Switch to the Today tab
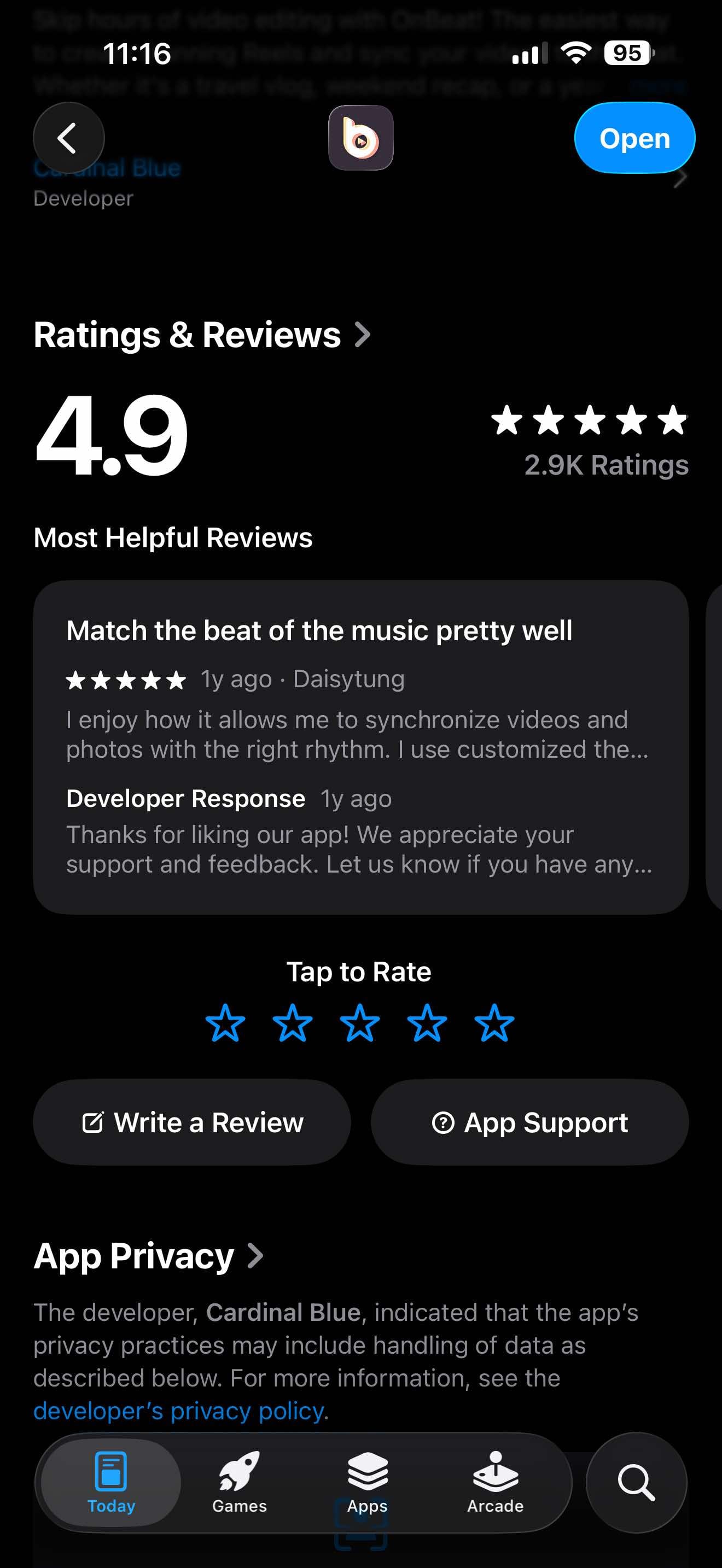Screen dimensions: 722x1568 (111, 1482)
